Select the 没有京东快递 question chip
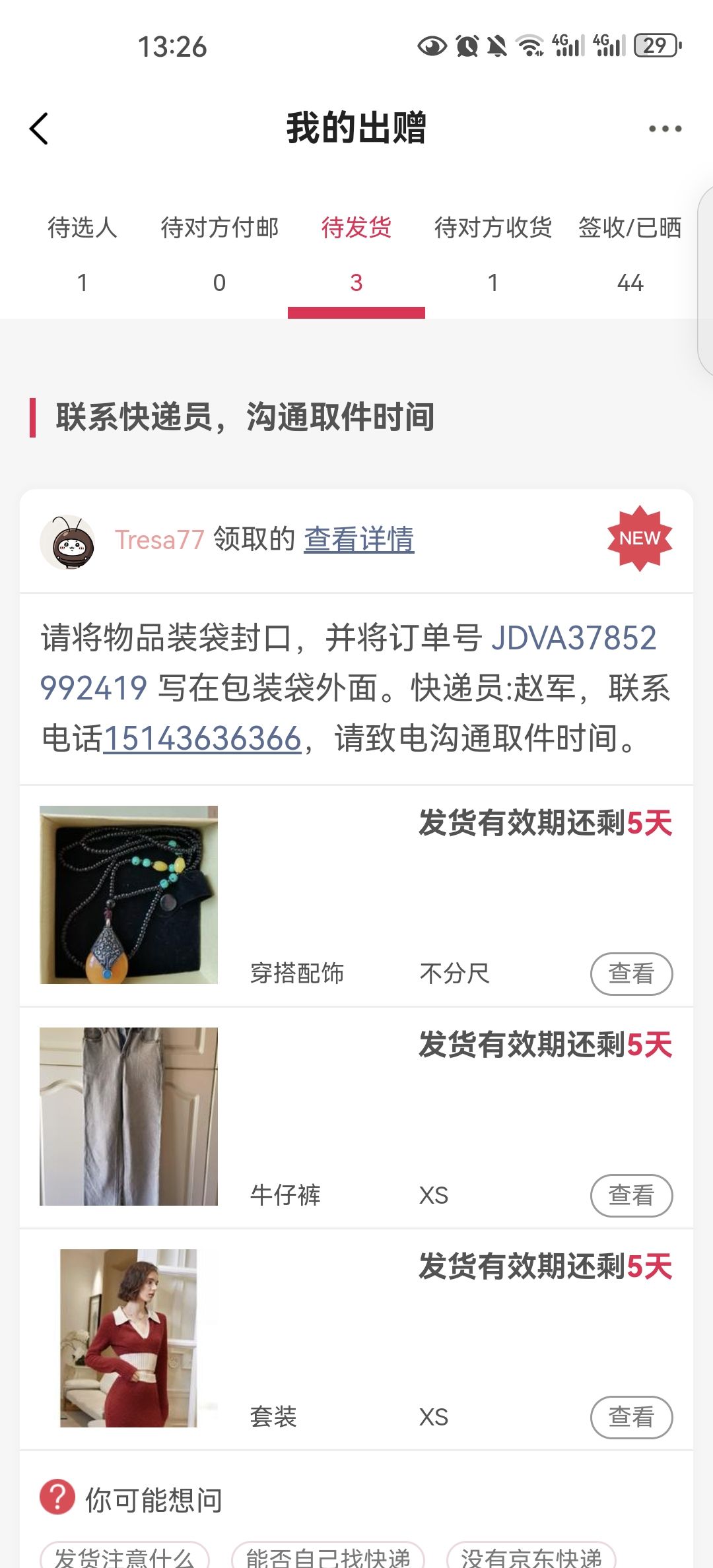The width and height of the screenshot is (713, 1568). point(531,1557)
